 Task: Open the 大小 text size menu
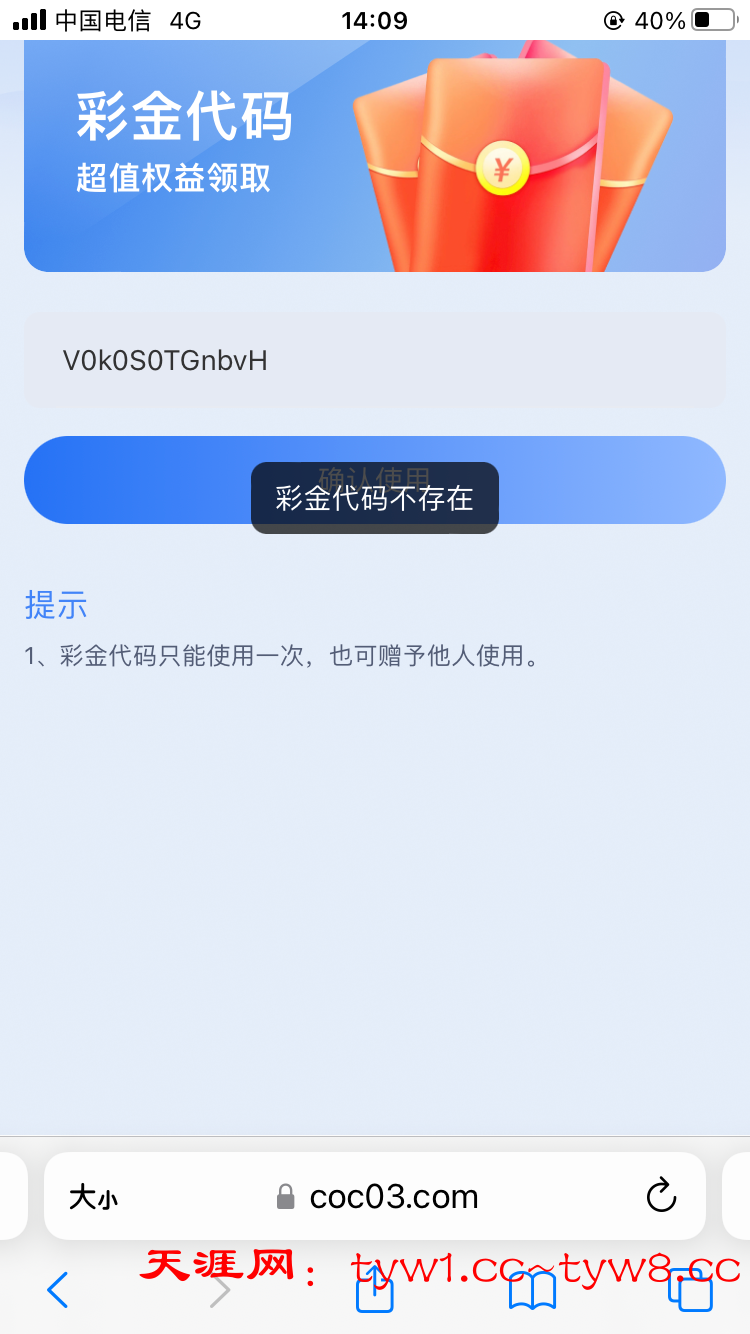click(x=94, y=1197)
